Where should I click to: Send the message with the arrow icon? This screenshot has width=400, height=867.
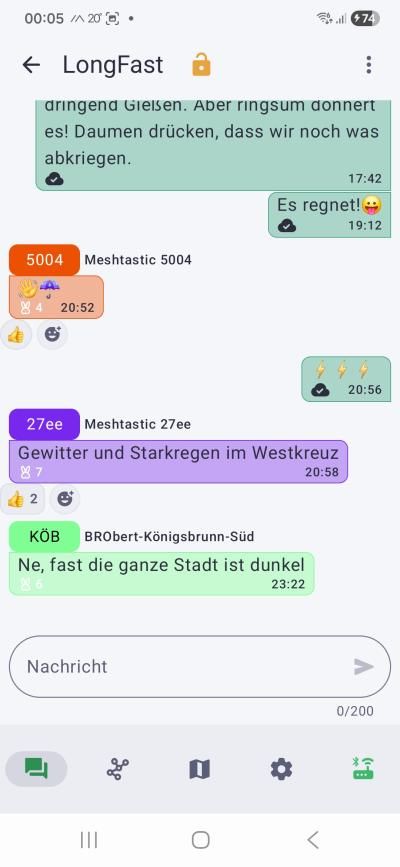363,667
